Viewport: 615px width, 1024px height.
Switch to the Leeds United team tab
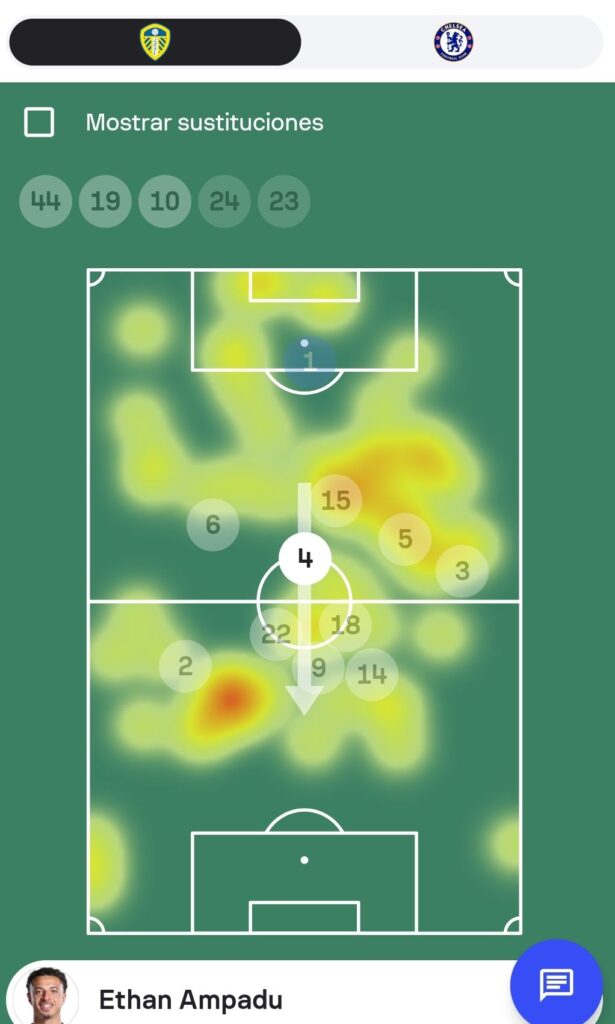click(x=155, y=42)
